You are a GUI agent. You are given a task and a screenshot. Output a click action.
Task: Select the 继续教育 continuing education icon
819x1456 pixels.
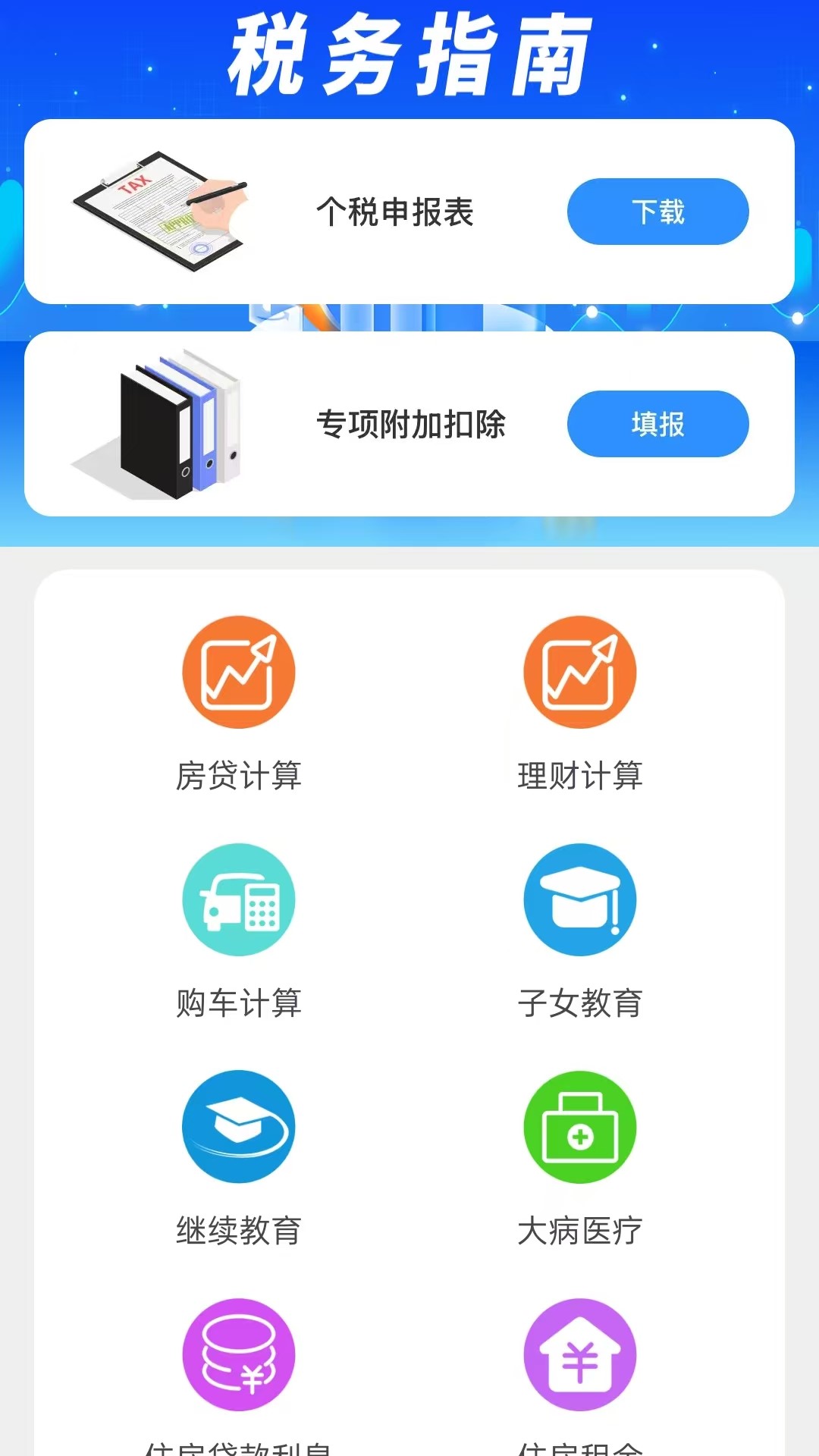238,1127
